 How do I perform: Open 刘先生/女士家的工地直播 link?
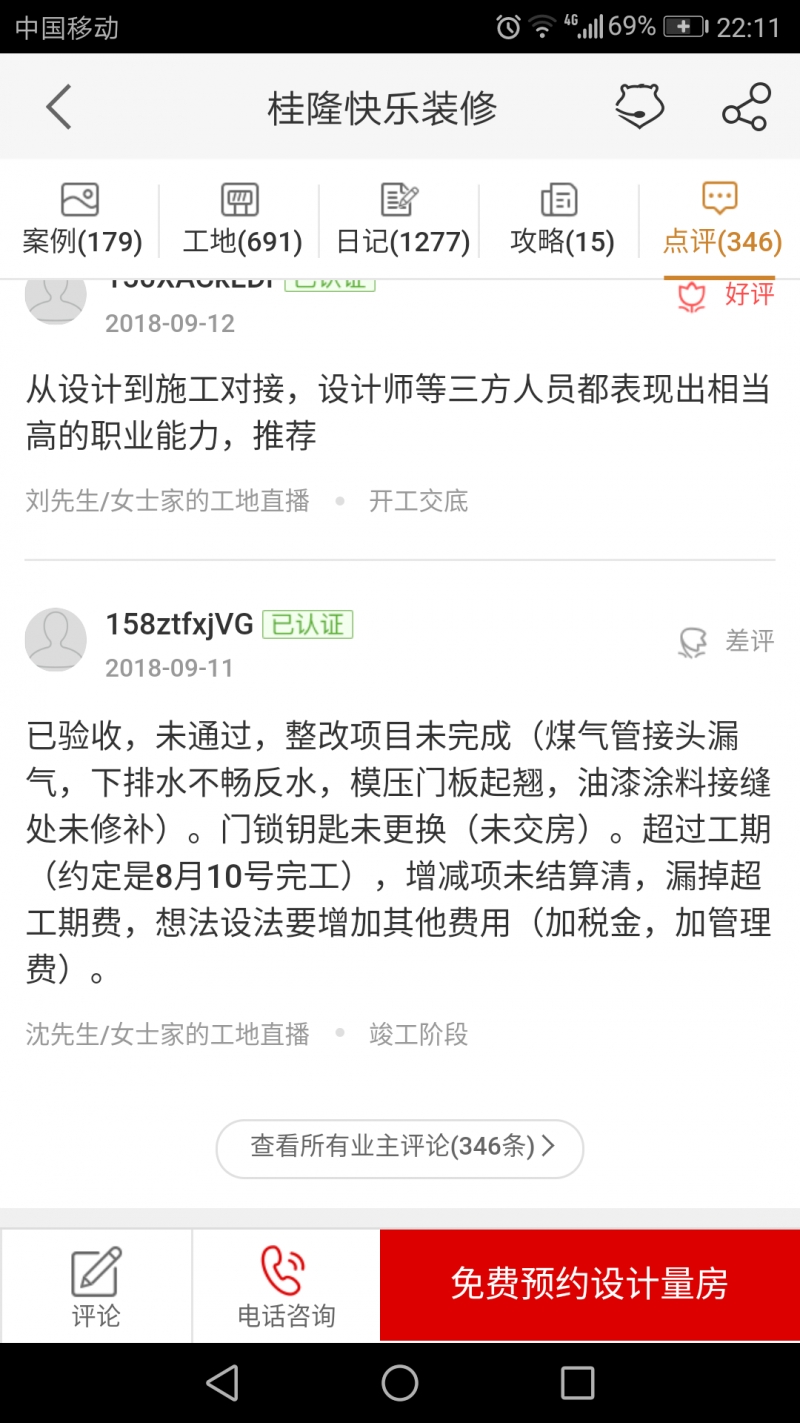(168, 500)
